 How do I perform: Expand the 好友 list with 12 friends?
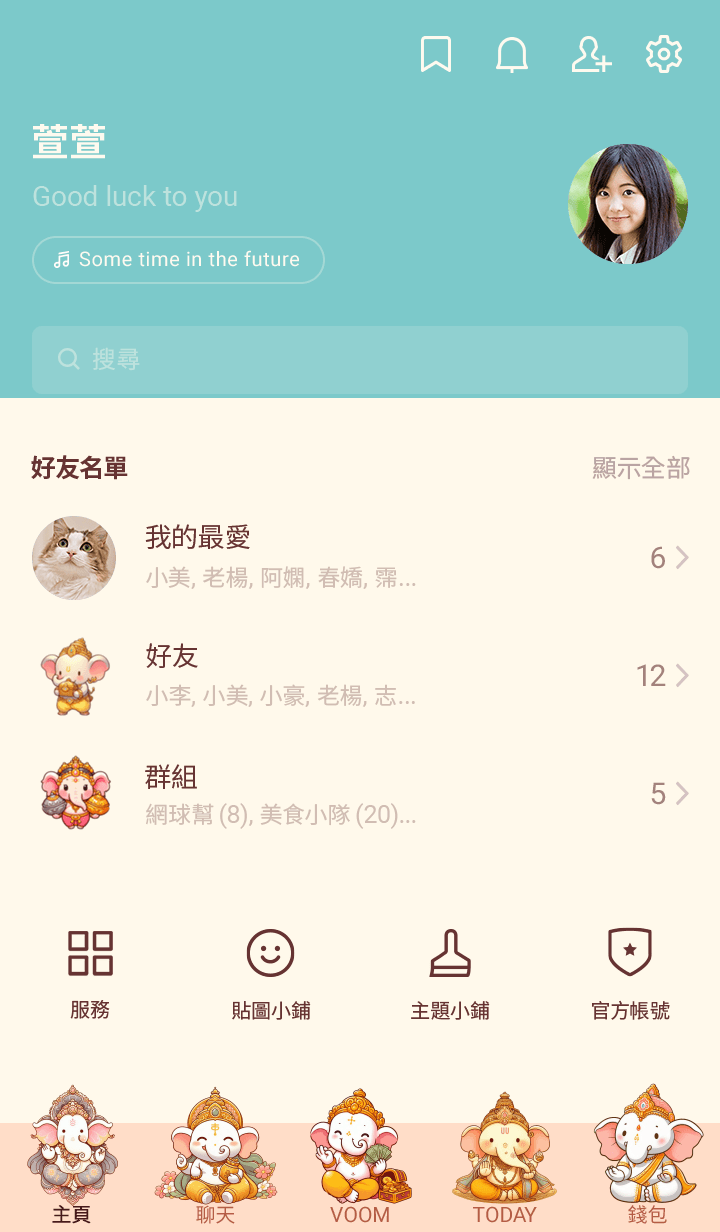(360, 677)
